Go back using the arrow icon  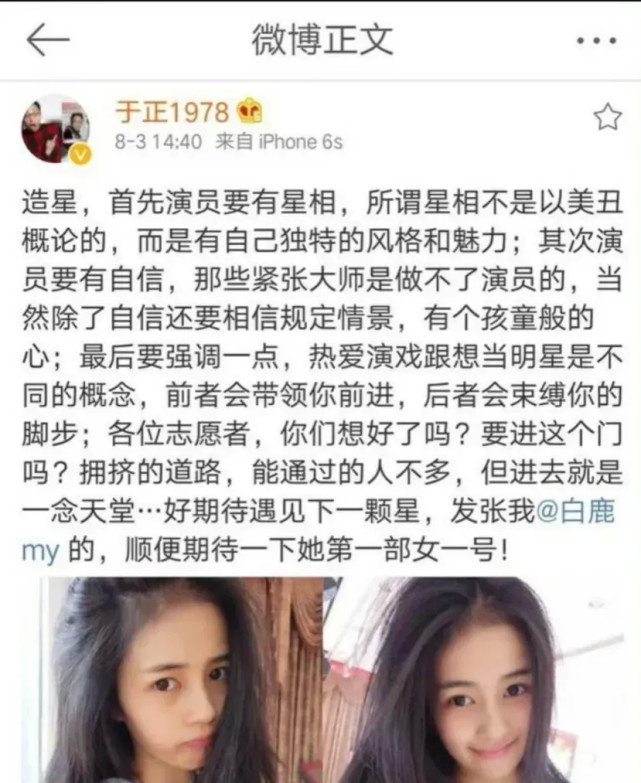point(47,40)
